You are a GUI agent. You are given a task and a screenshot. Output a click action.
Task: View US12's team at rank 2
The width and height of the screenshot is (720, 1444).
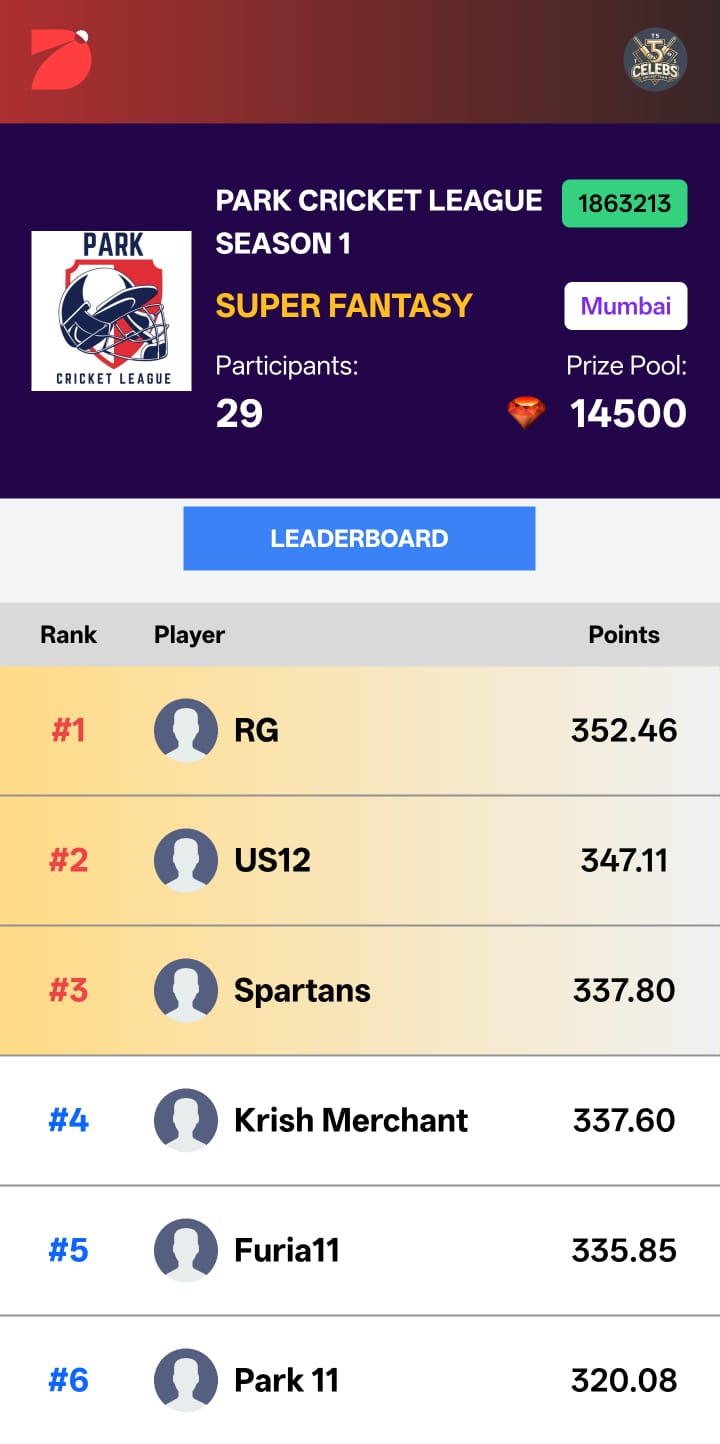point(360,860)
